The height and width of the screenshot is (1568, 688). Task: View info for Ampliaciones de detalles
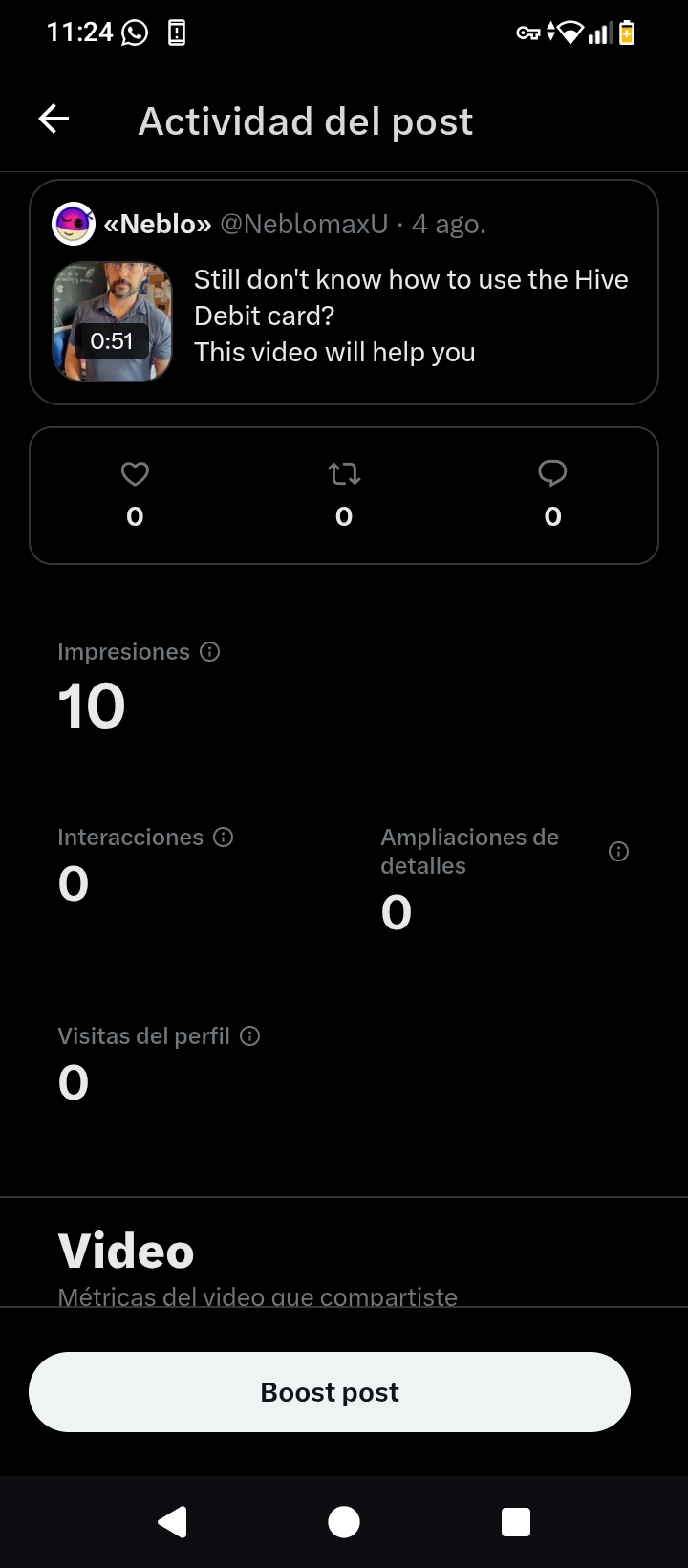618,852
